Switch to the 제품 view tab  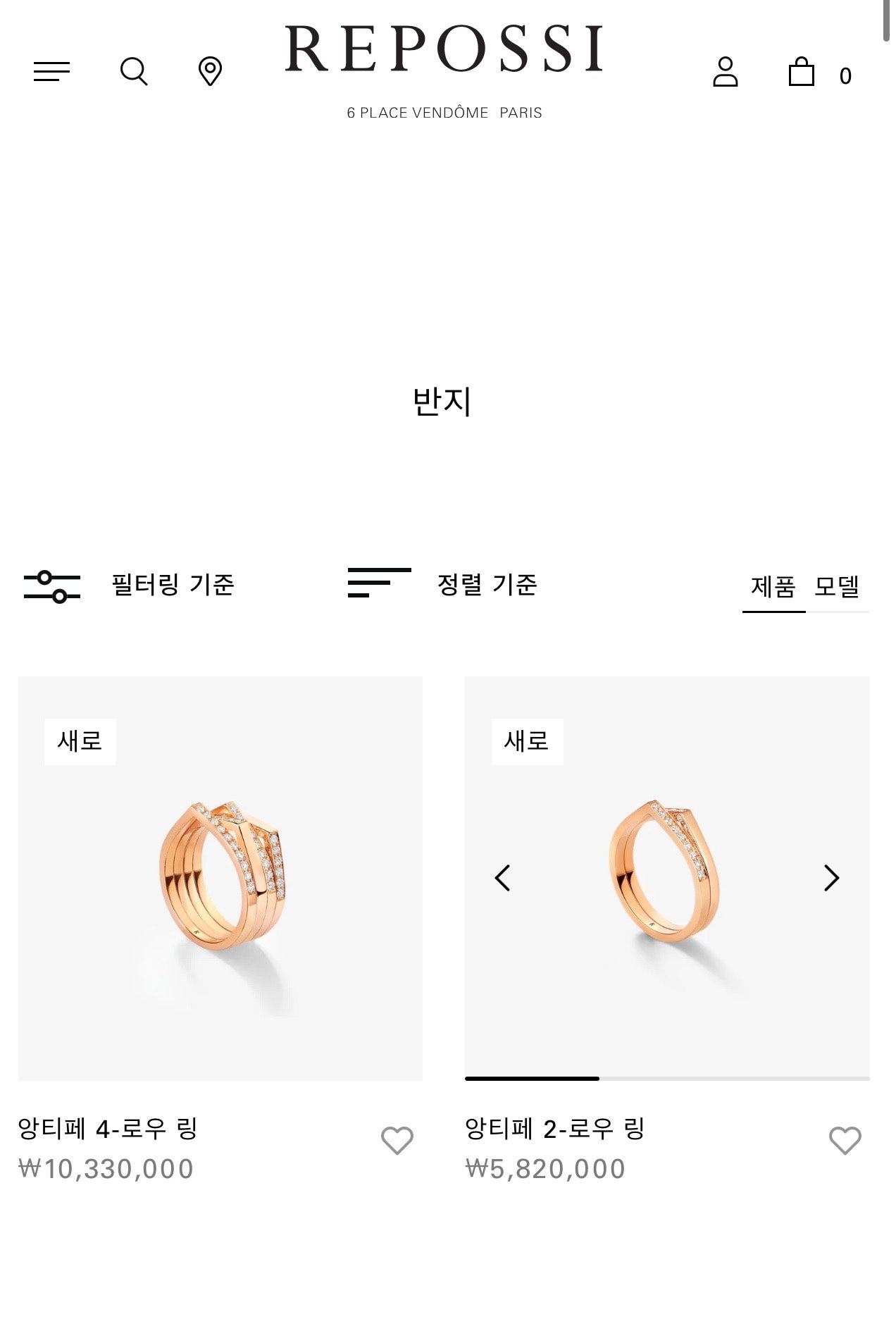[x=773, y=587]
